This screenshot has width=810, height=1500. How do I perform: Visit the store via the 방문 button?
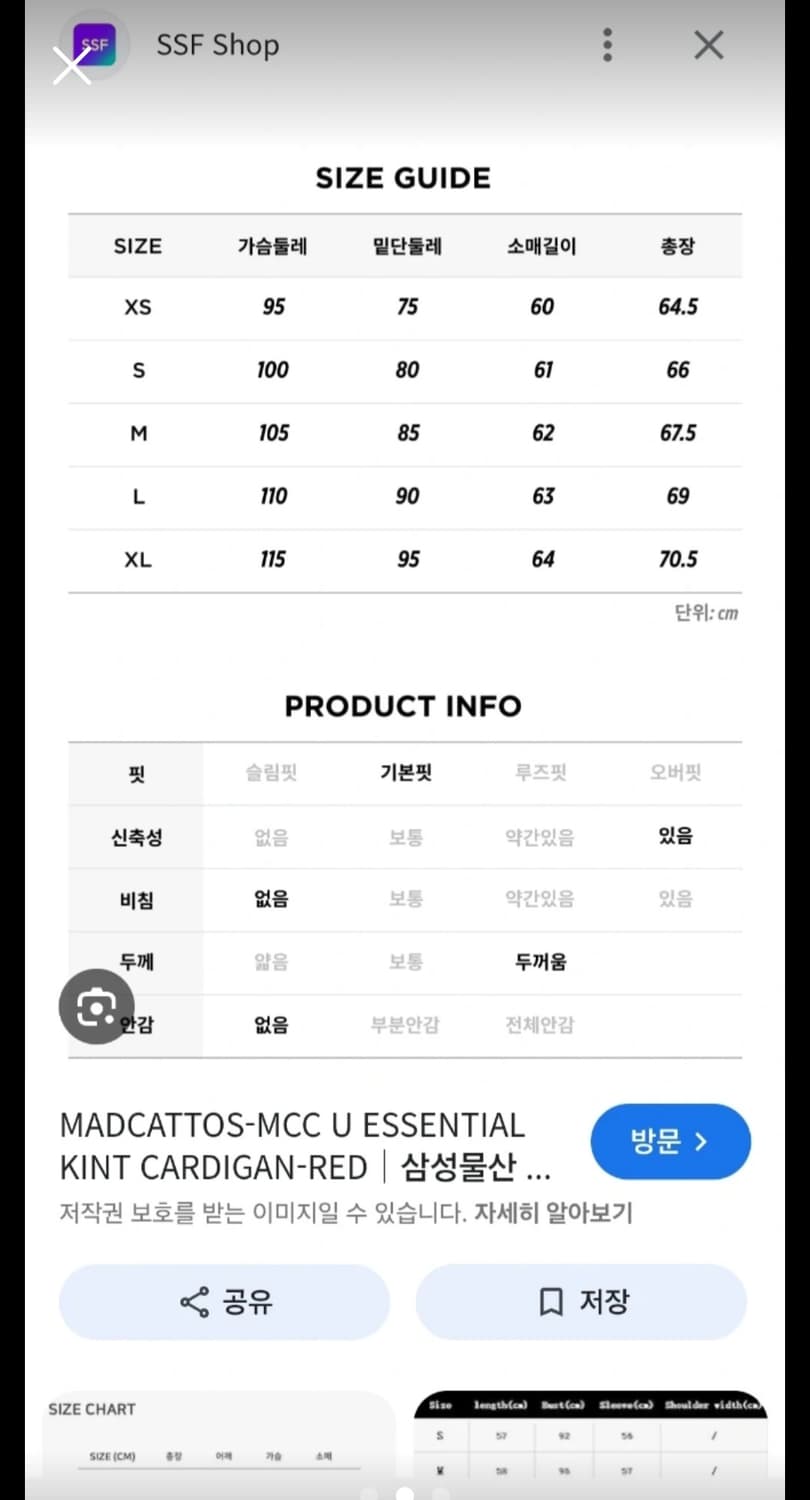(670, 1141)
